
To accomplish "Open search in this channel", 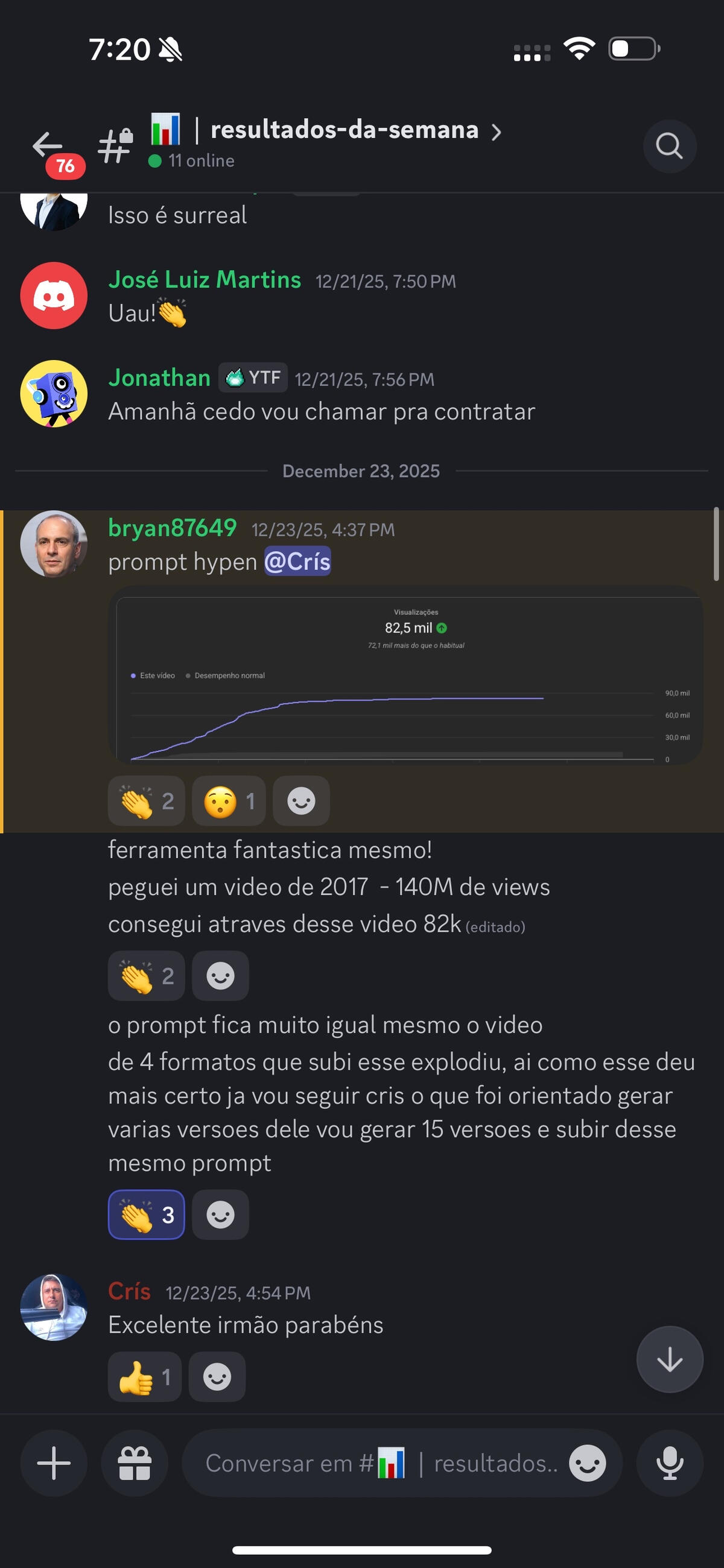I will [x=669, y=146].
